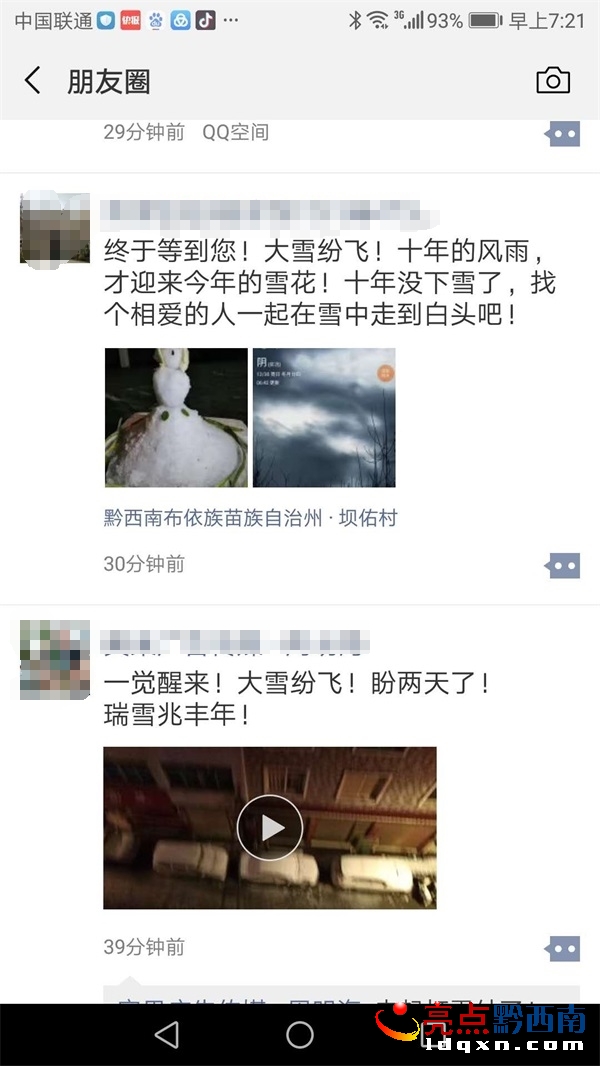The width and height of the screenshot is (600, 1066).
Task: Play the snowy street video
Action: pos(270,827)
